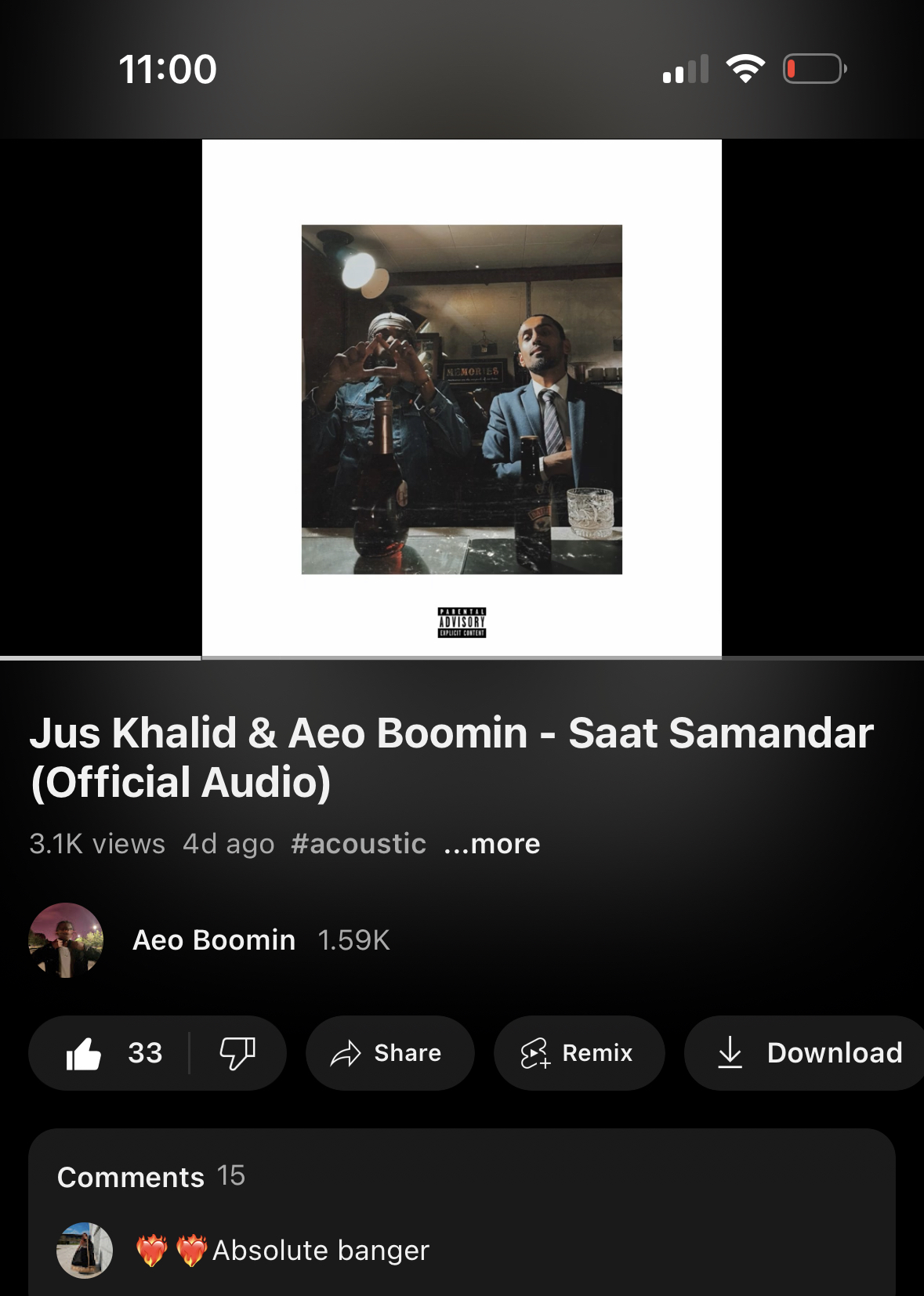The height and width of the screenshot is (1296, 924).
Task: Expand description with ...more
Action: [x=492, y=844]
